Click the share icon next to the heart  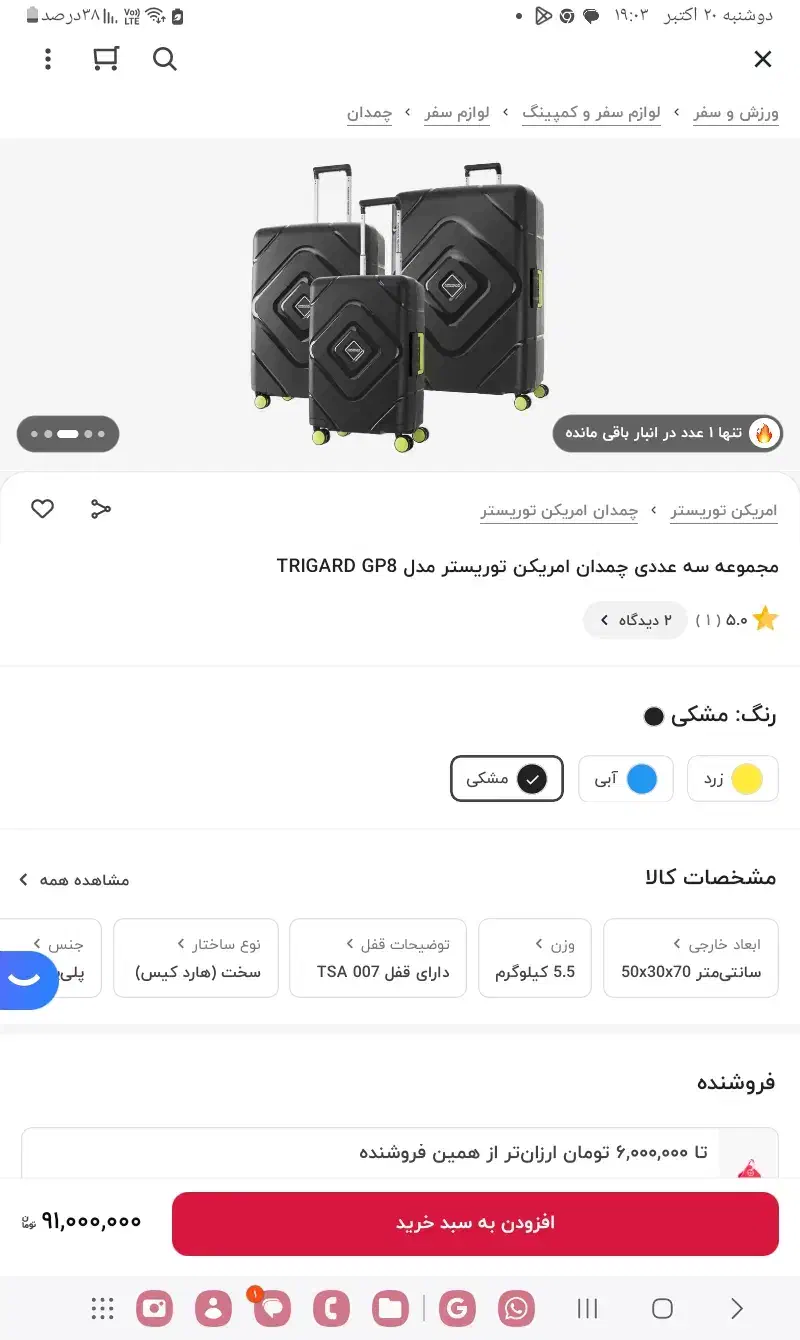[100, 509]
